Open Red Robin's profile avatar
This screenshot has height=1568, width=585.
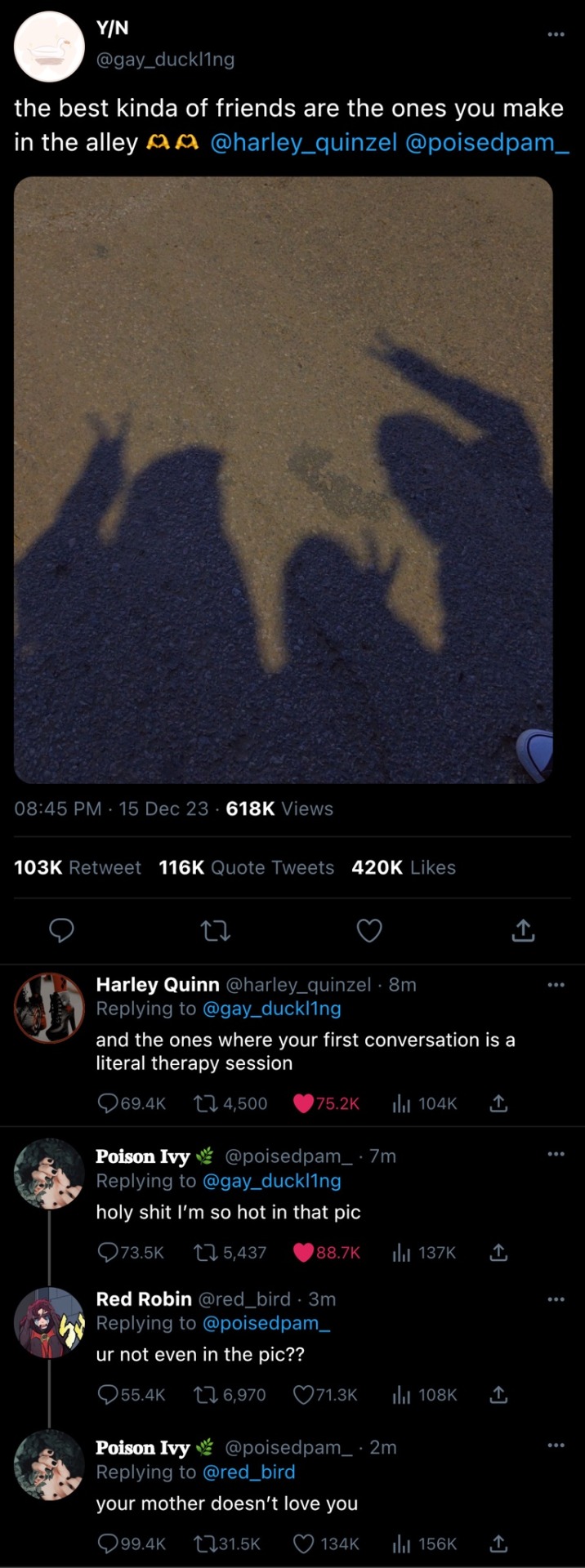click(x=49, y=1322)
